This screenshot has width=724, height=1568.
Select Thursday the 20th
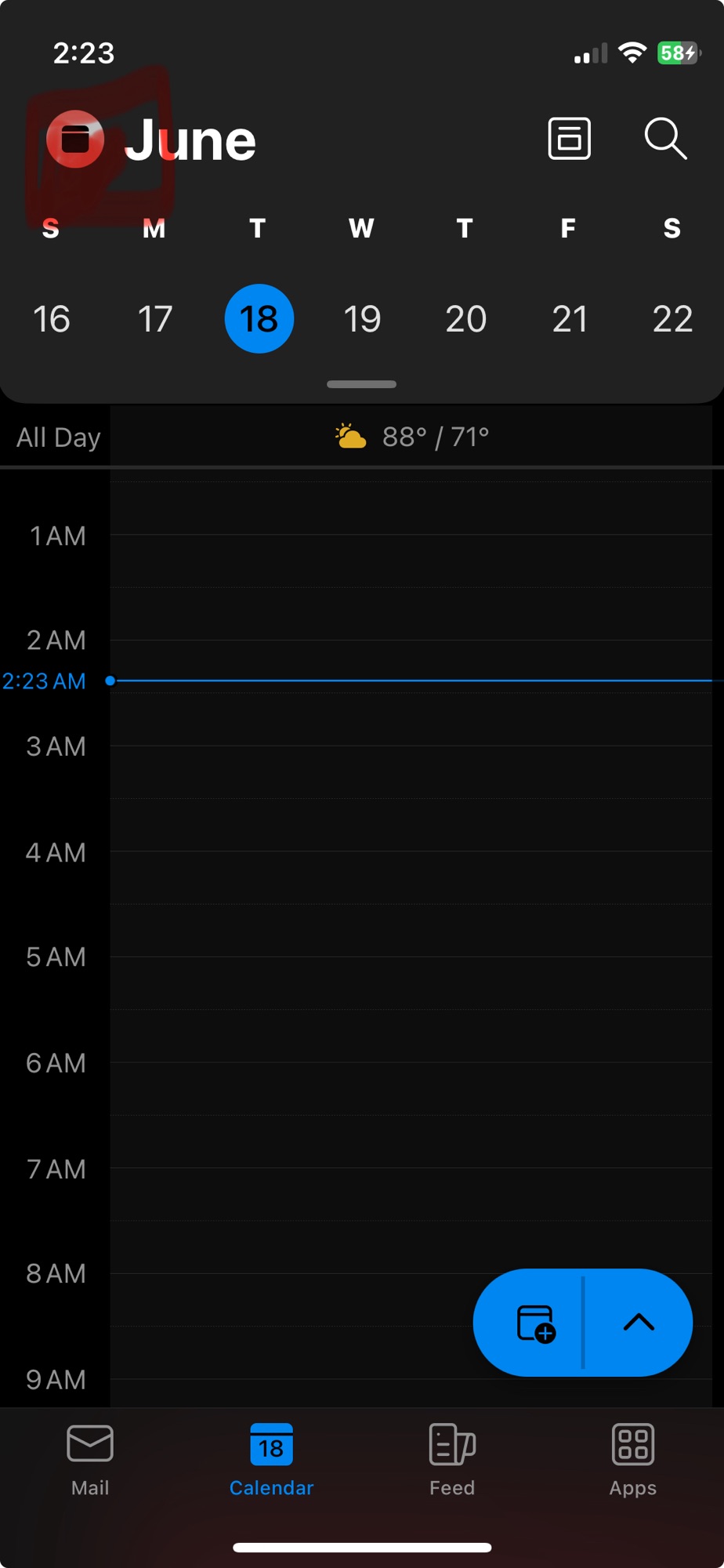(466, 319)
